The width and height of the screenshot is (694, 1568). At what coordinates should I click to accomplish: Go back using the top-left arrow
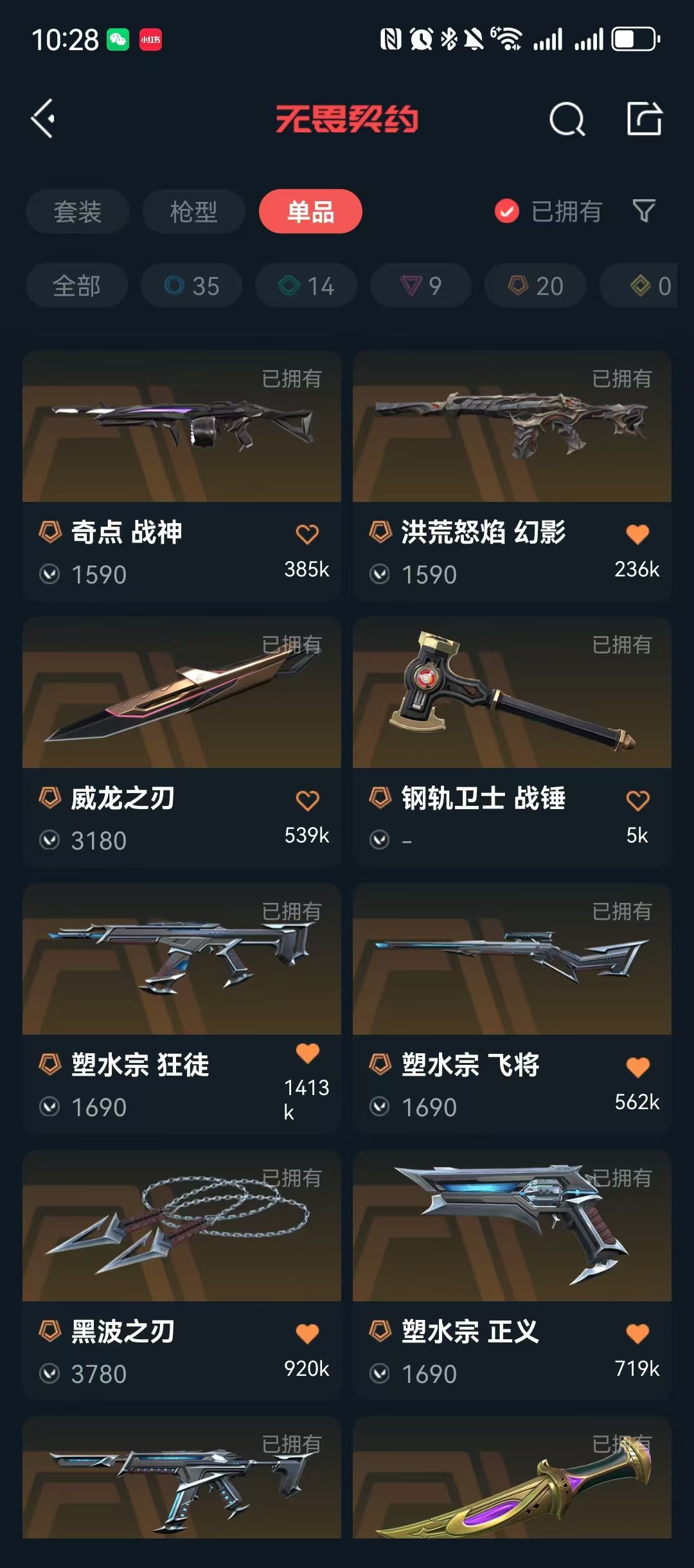[43, 119]
